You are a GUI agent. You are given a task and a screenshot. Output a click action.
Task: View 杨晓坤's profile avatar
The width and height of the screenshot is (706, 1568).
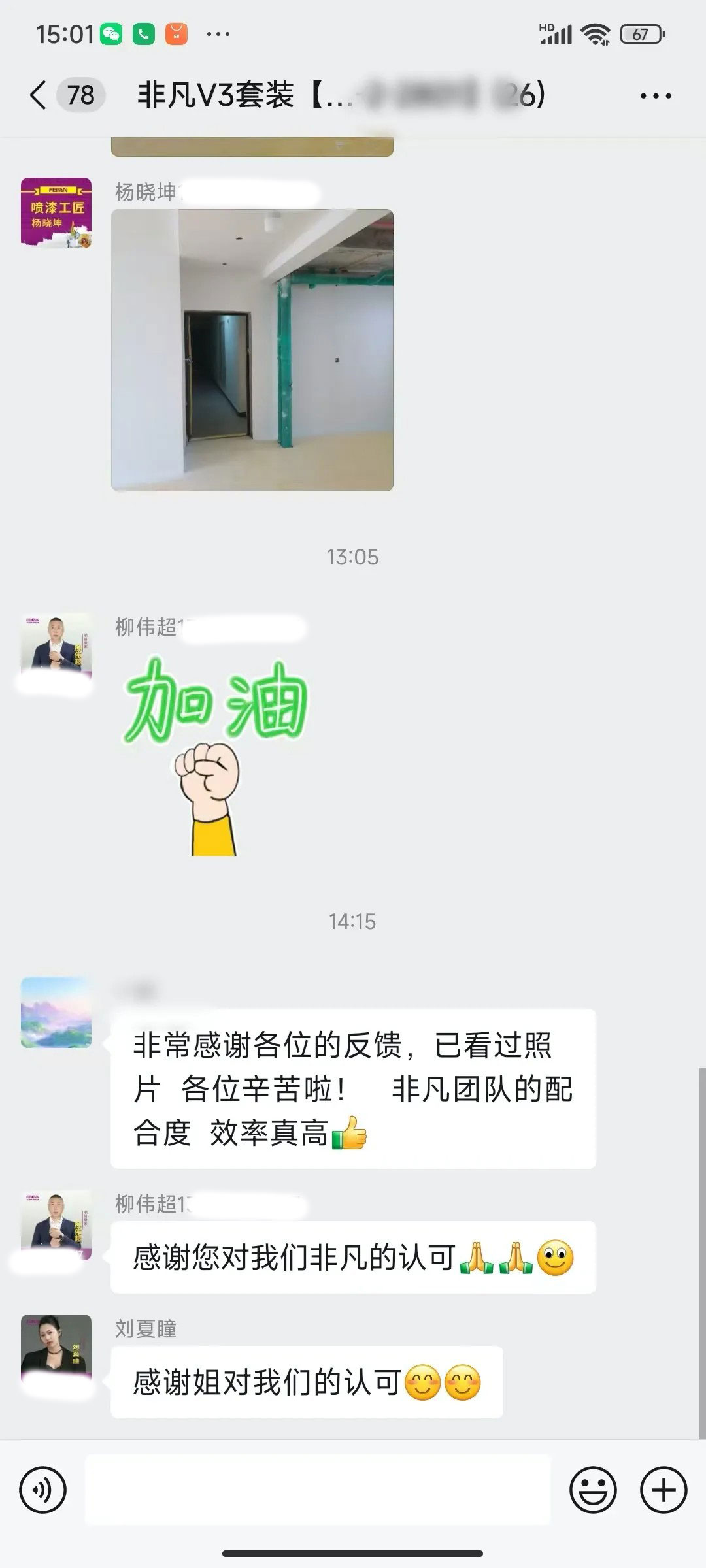pyautogui.click(x=56, y=212)
